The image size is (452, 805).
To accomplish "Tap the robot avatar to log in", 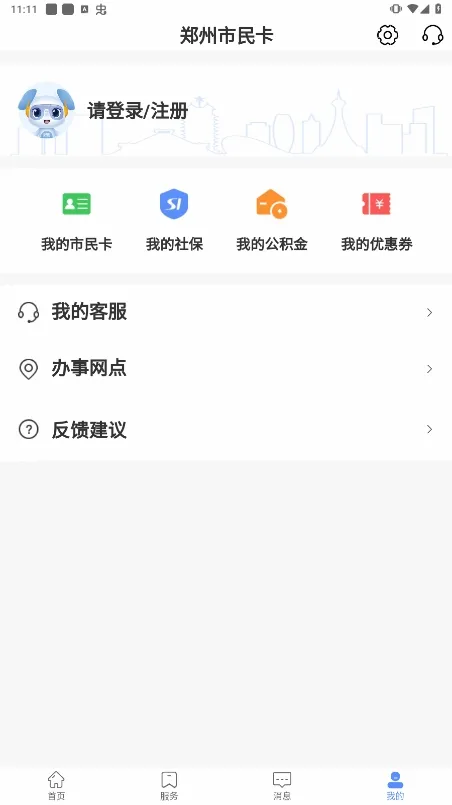I will [x=46, y=112].
